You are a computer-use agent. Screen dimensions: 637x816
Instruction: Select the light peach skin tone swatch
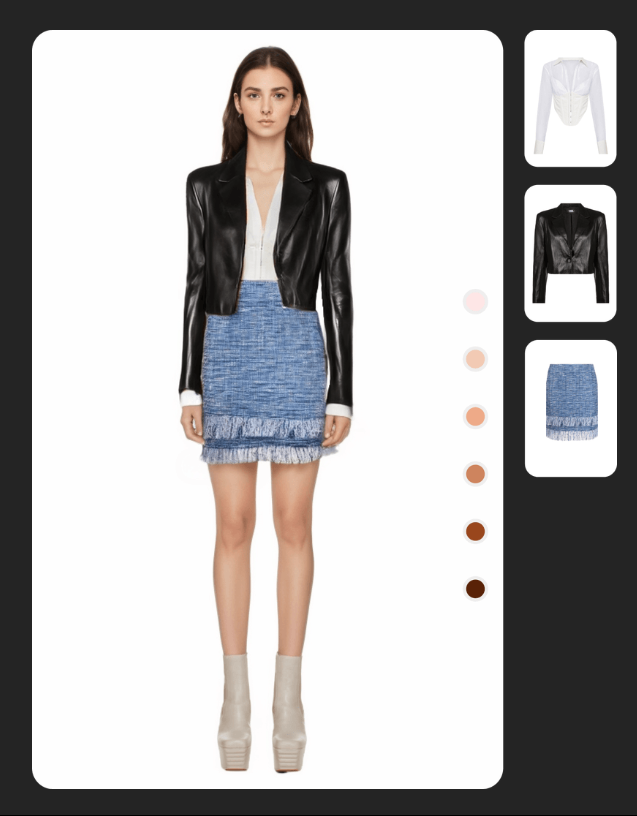475,359
